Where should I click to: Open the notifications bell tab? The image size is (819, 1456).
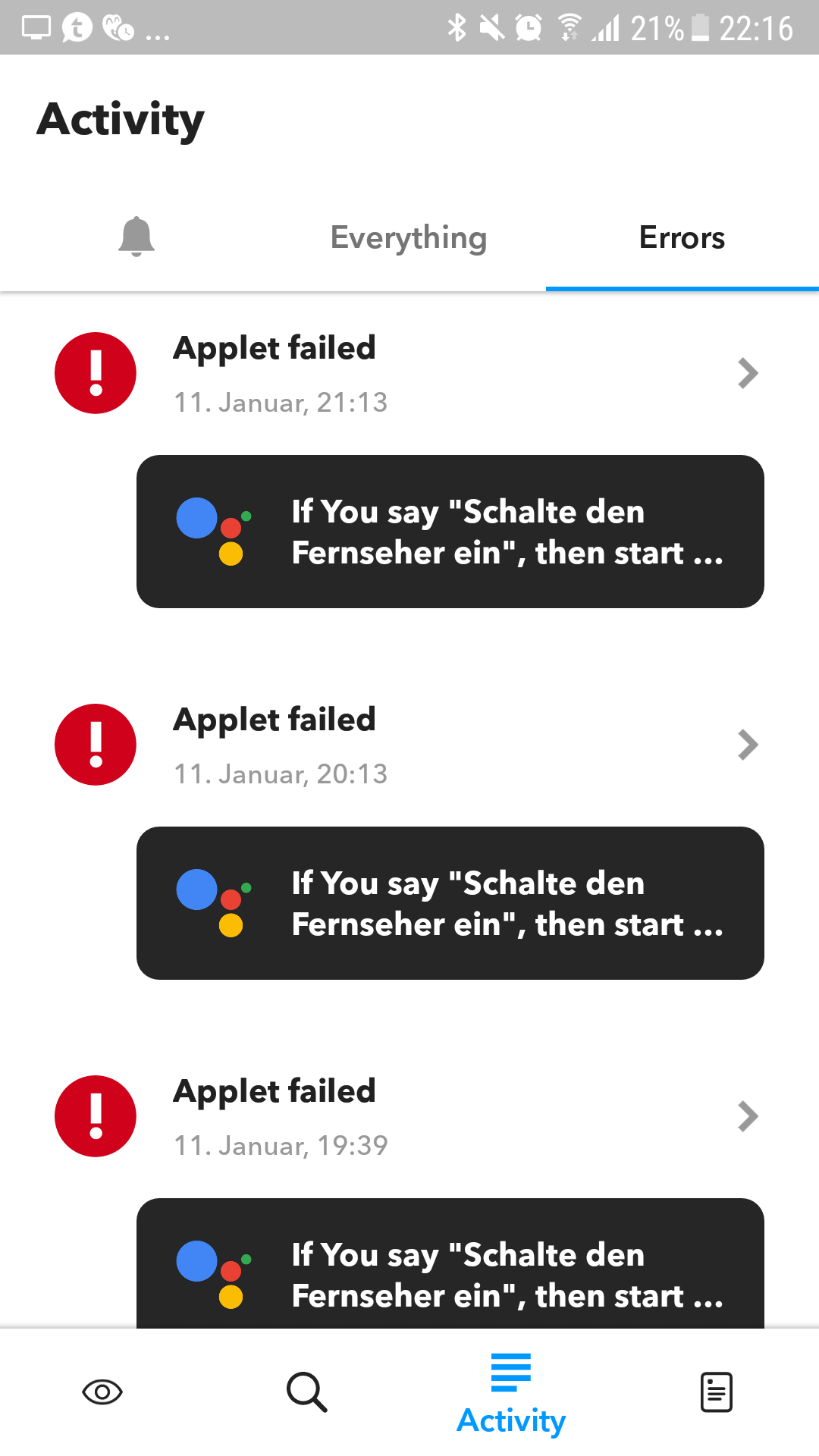(136, 237)
